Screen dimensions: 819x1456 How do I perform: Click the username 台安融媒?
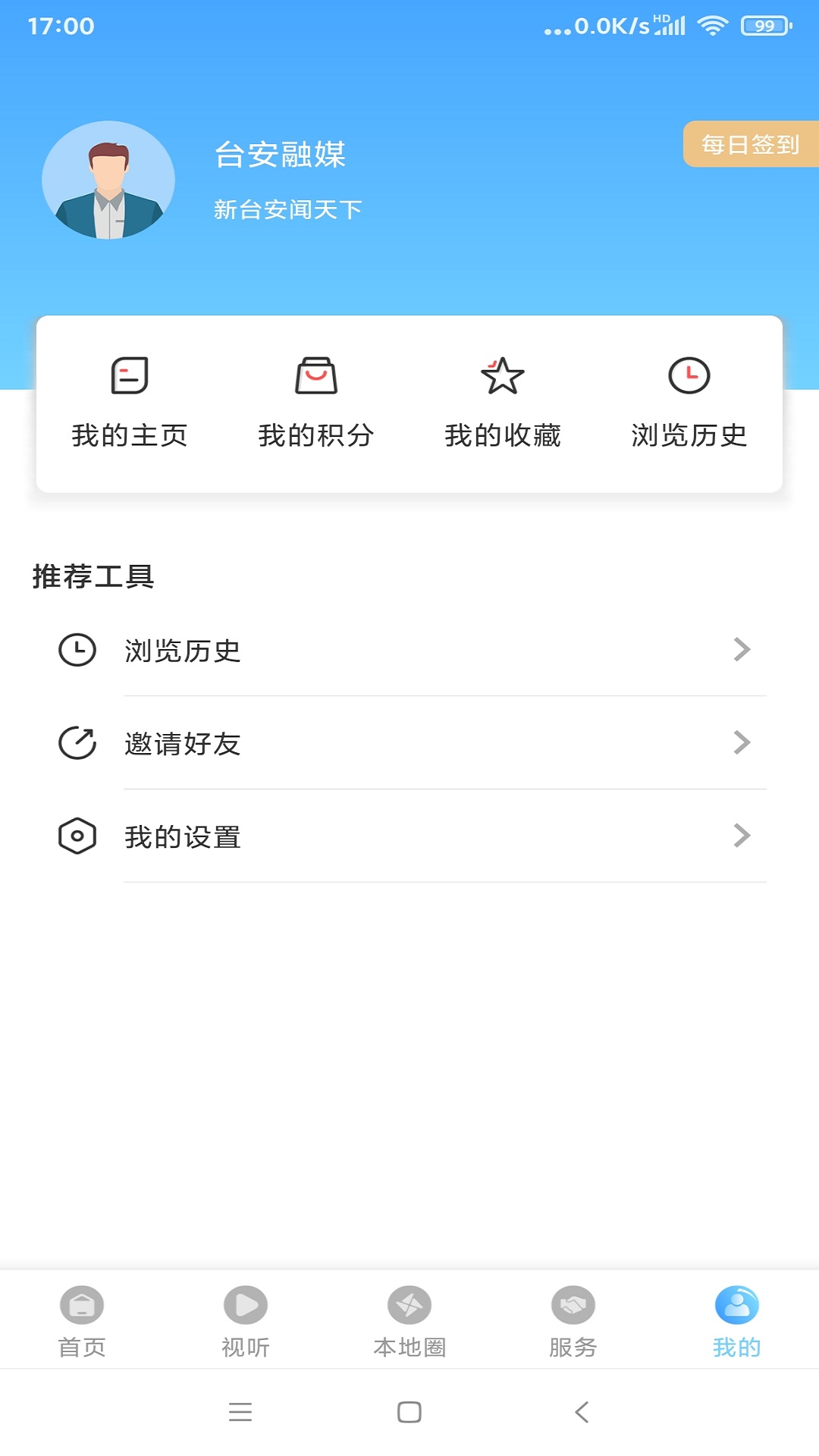(280, 154)
